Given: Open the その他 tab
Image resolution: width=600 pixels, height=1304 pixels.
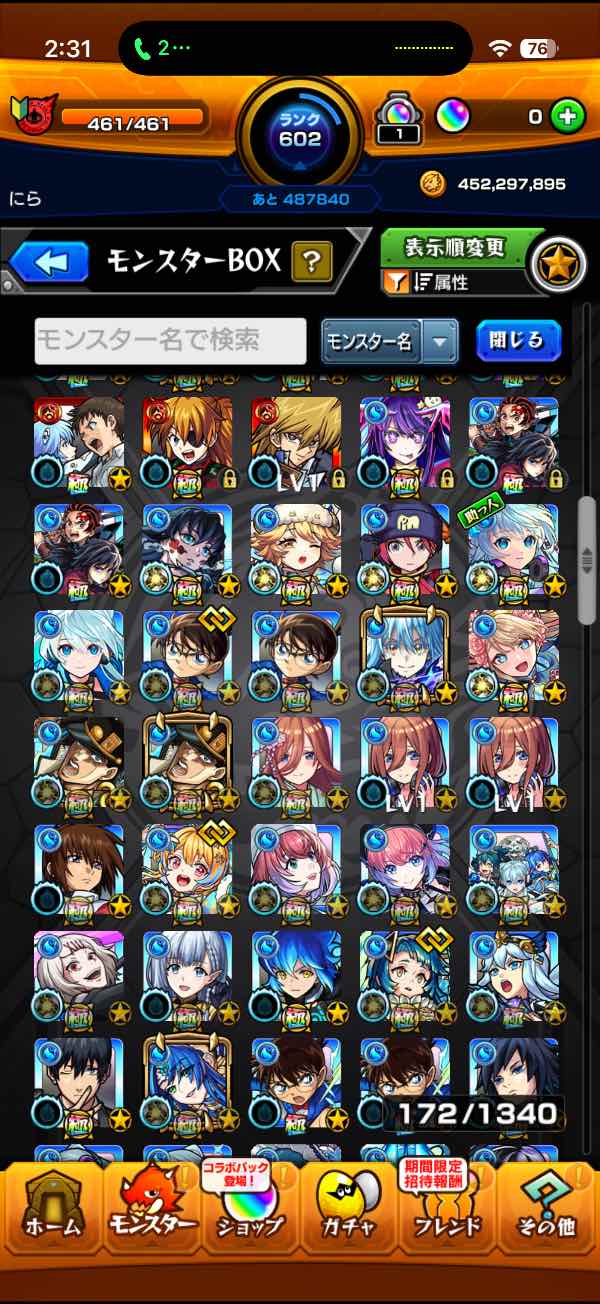Looking at the screenshot, I should [548, 1213].
